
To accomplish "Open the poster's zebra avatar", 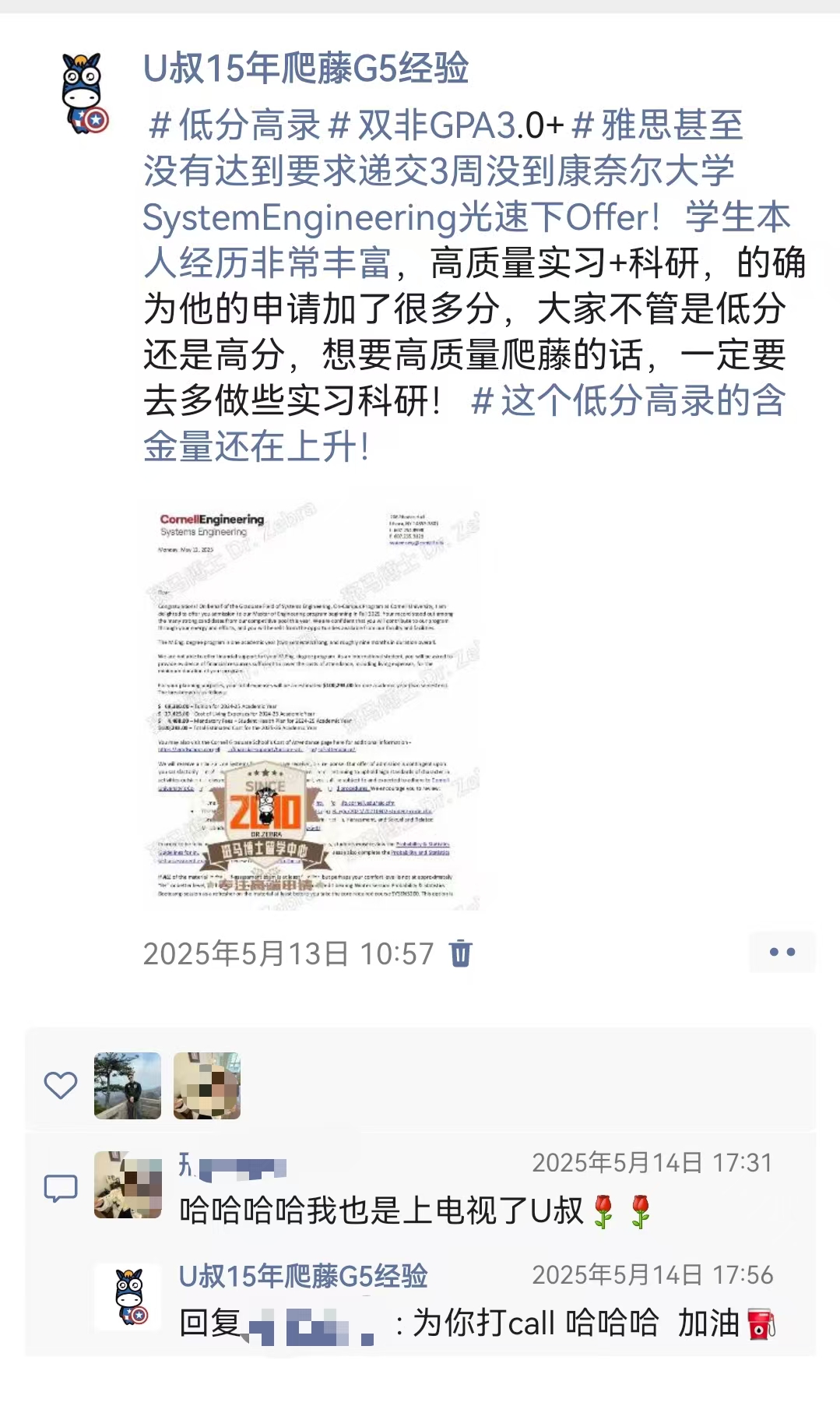I will (x=85, y=93).
